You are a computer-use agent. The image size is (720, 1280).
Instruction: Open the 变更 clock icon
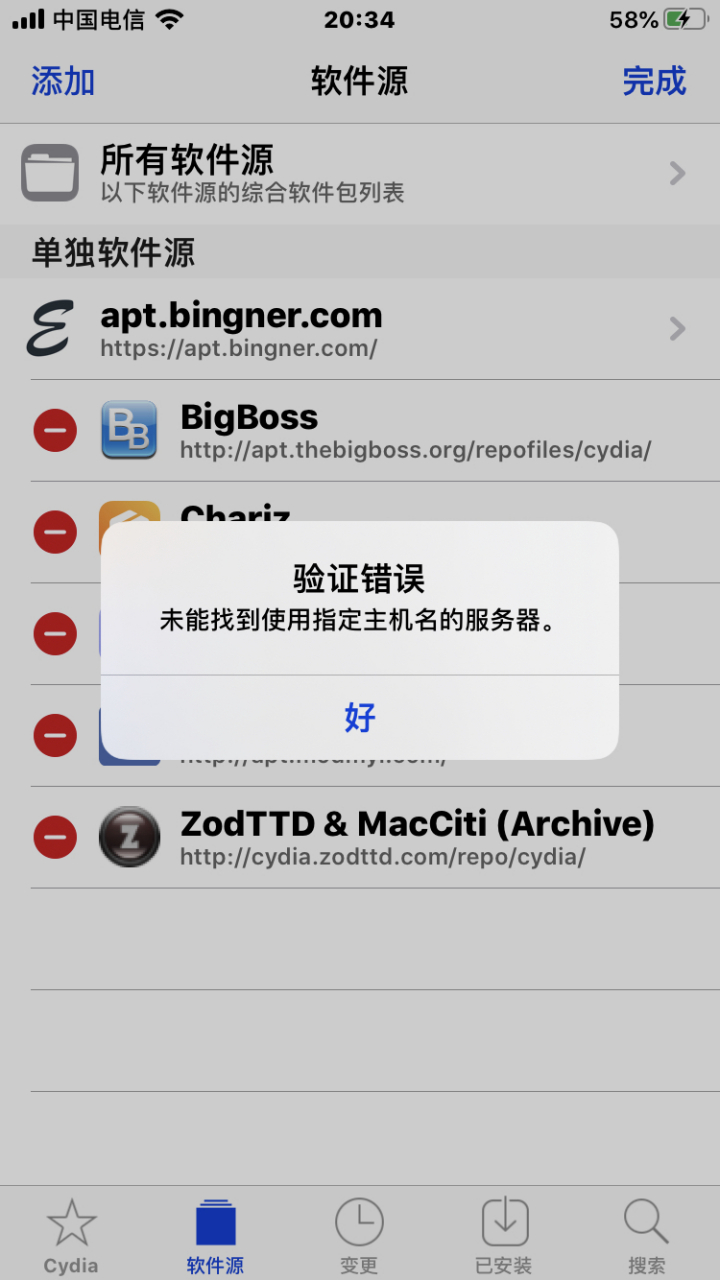[359, 1221]
